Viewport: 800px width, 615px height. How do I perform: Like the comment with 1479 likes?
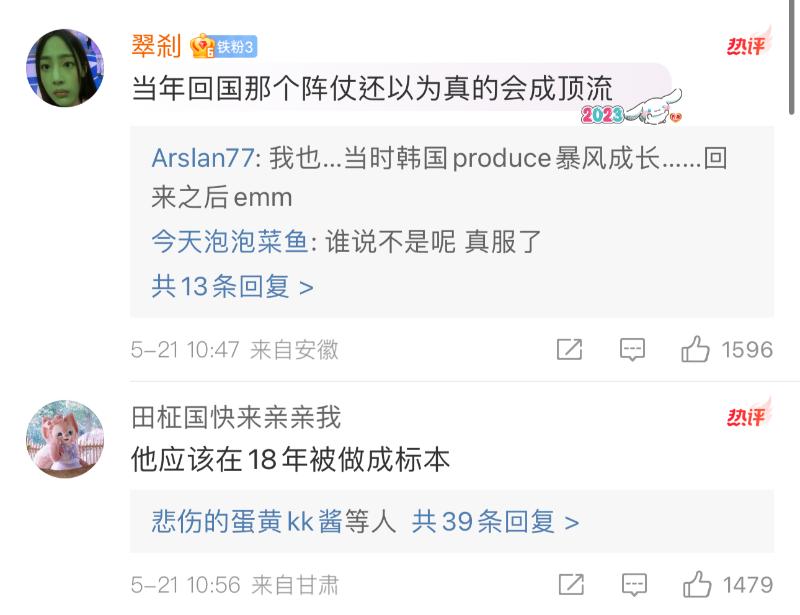(696, 584)
